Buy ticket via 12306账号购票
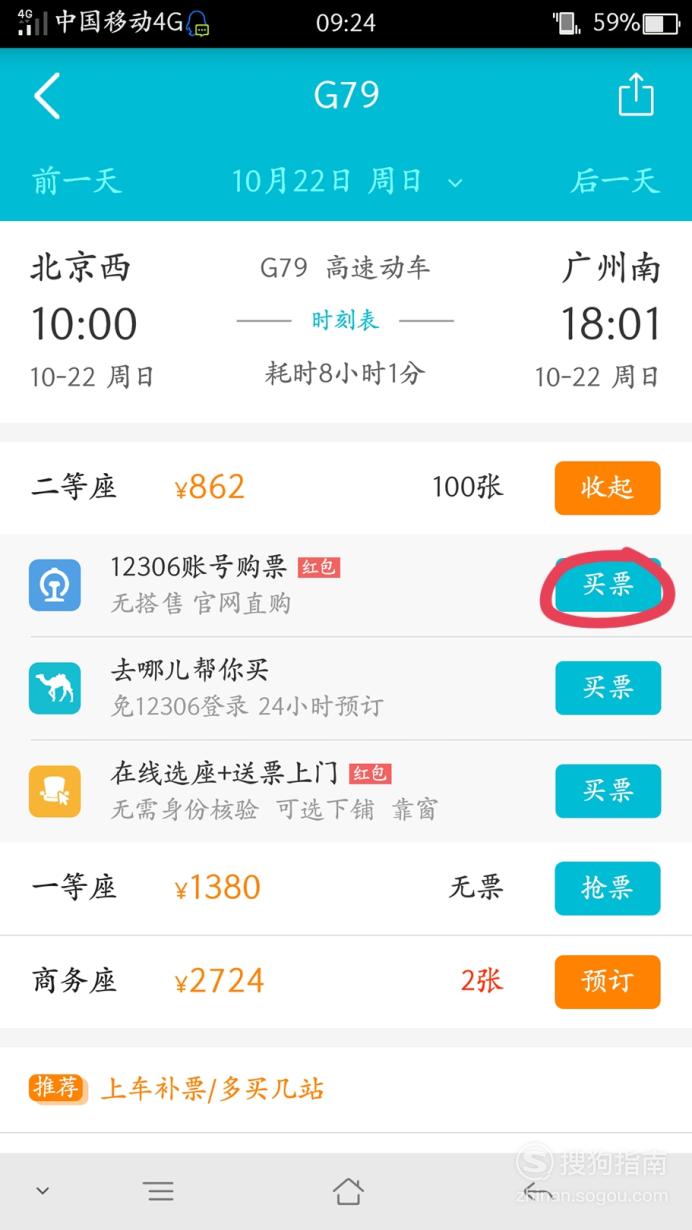This screenshot has width=692, height=1230. [x=607, y=584]
